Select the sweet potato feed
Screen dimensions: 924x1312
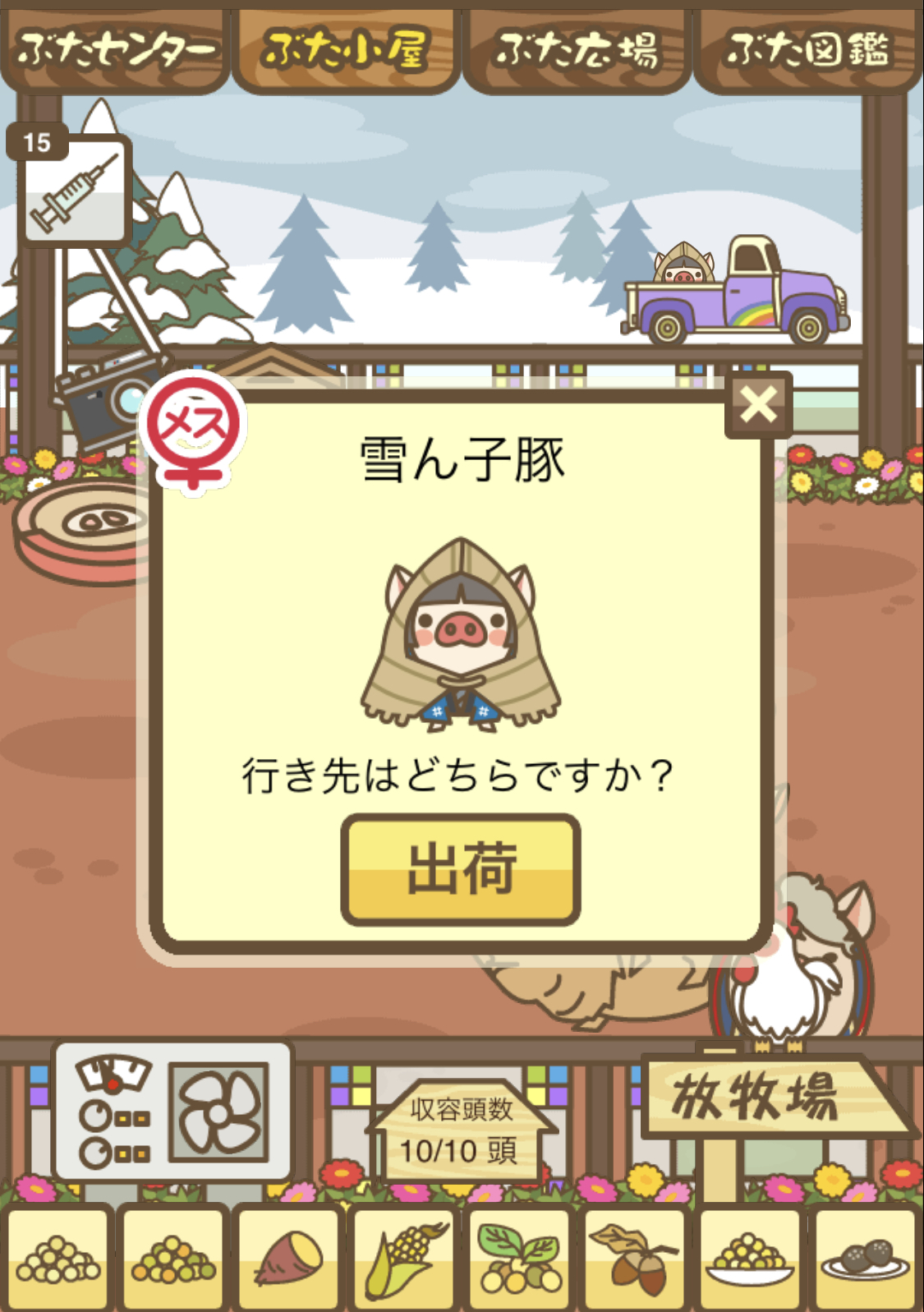point(288,1259)
